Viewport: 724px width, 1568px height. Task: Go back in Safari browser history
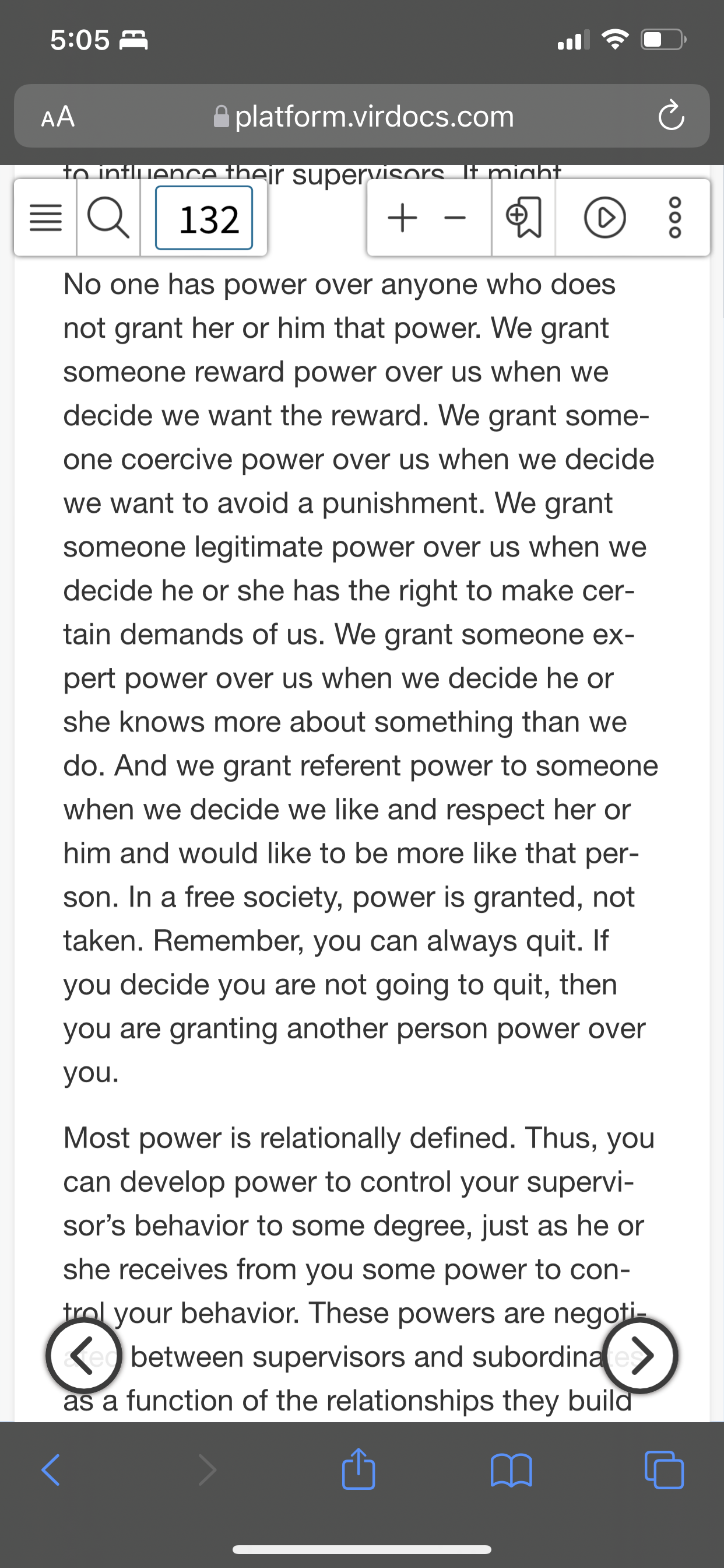51,1470
